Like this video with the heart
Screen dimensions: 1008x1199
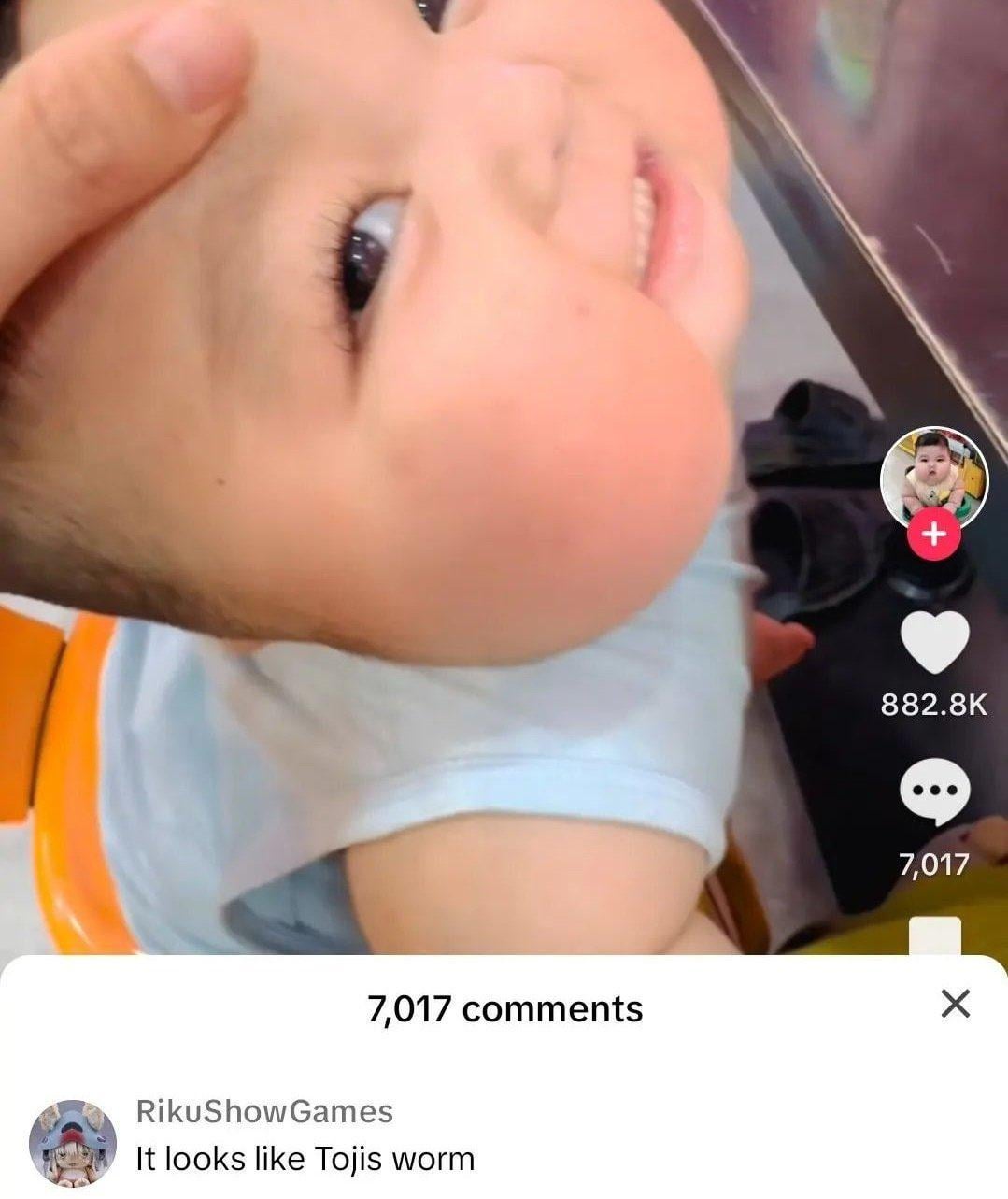(934, 642)
